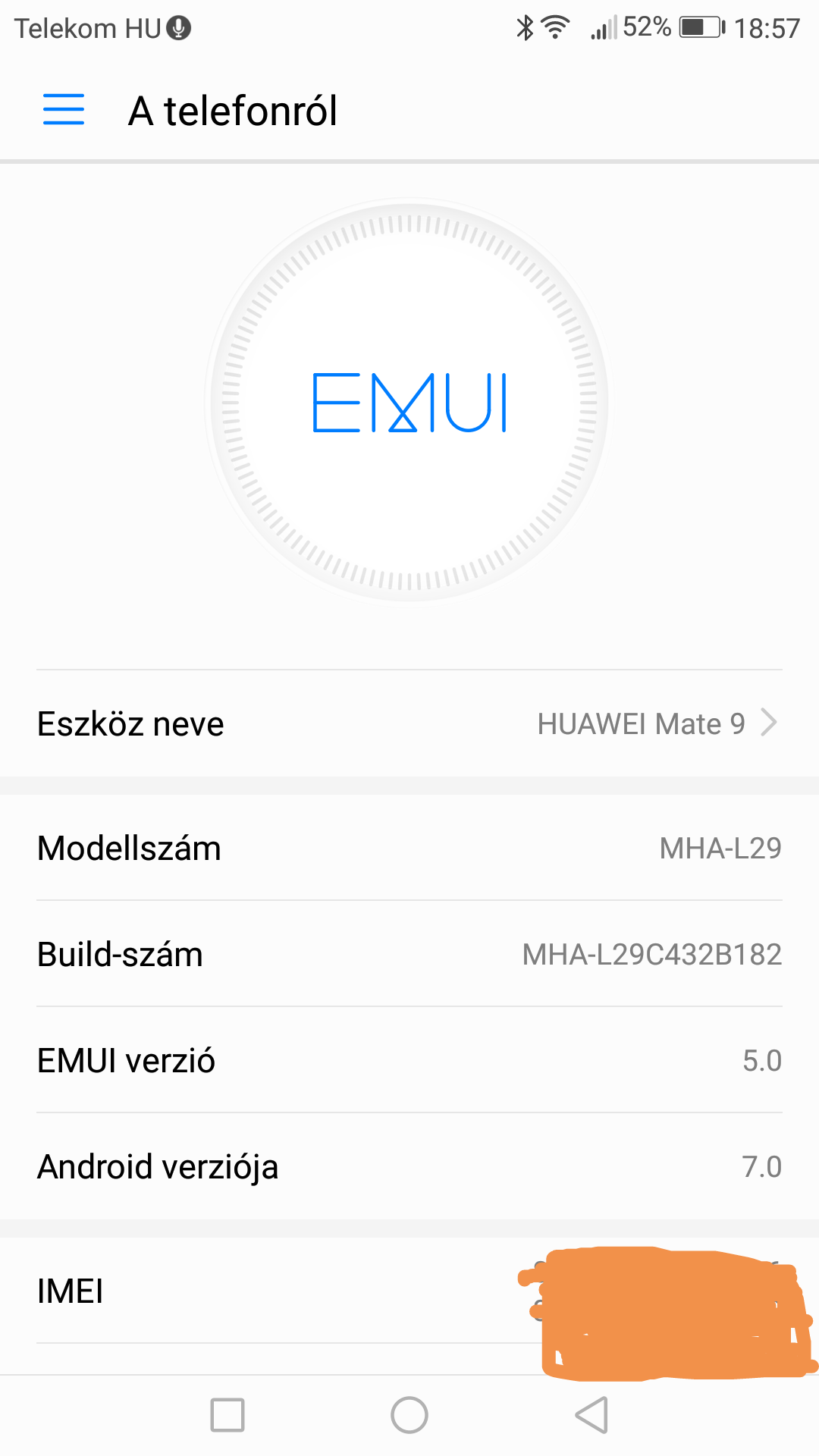The image size is (819, 1456).
Task: Tap the Android verziója row
Action: click(x=409, y=1166)
